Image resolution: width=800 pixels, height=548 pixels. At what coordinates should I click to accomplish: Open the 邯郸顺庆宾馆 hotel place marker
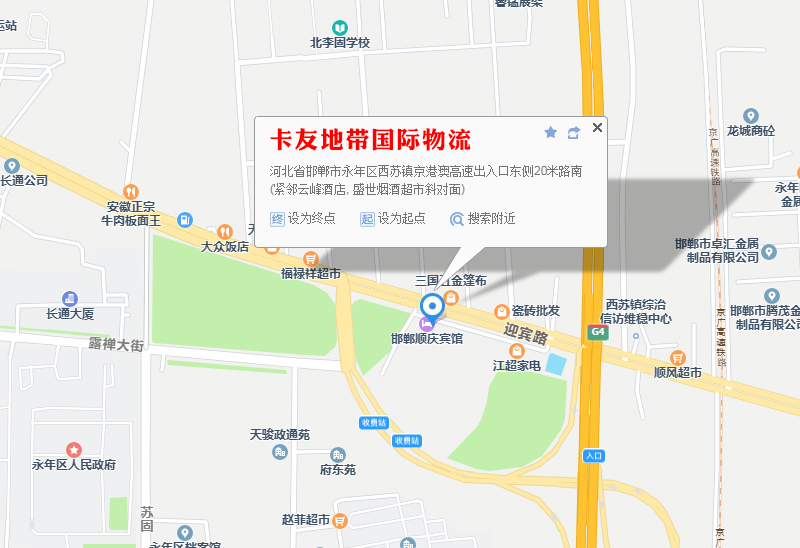pos(427,324)
